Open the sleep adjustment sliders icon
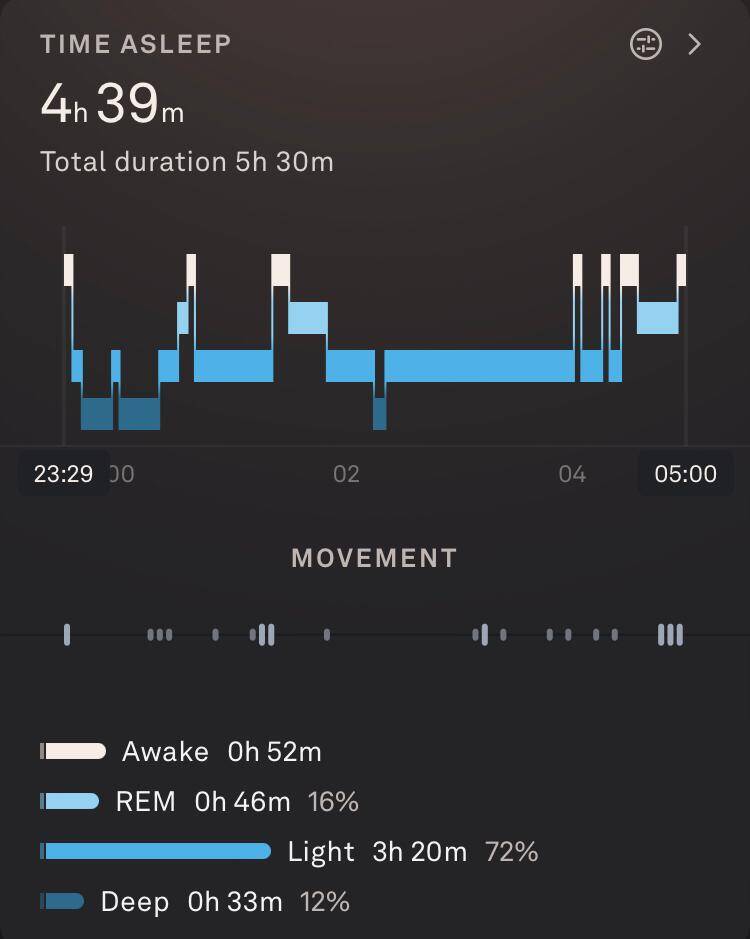This screenshot has width=750, height=939. pyautogui.click(x=646, y=44)
